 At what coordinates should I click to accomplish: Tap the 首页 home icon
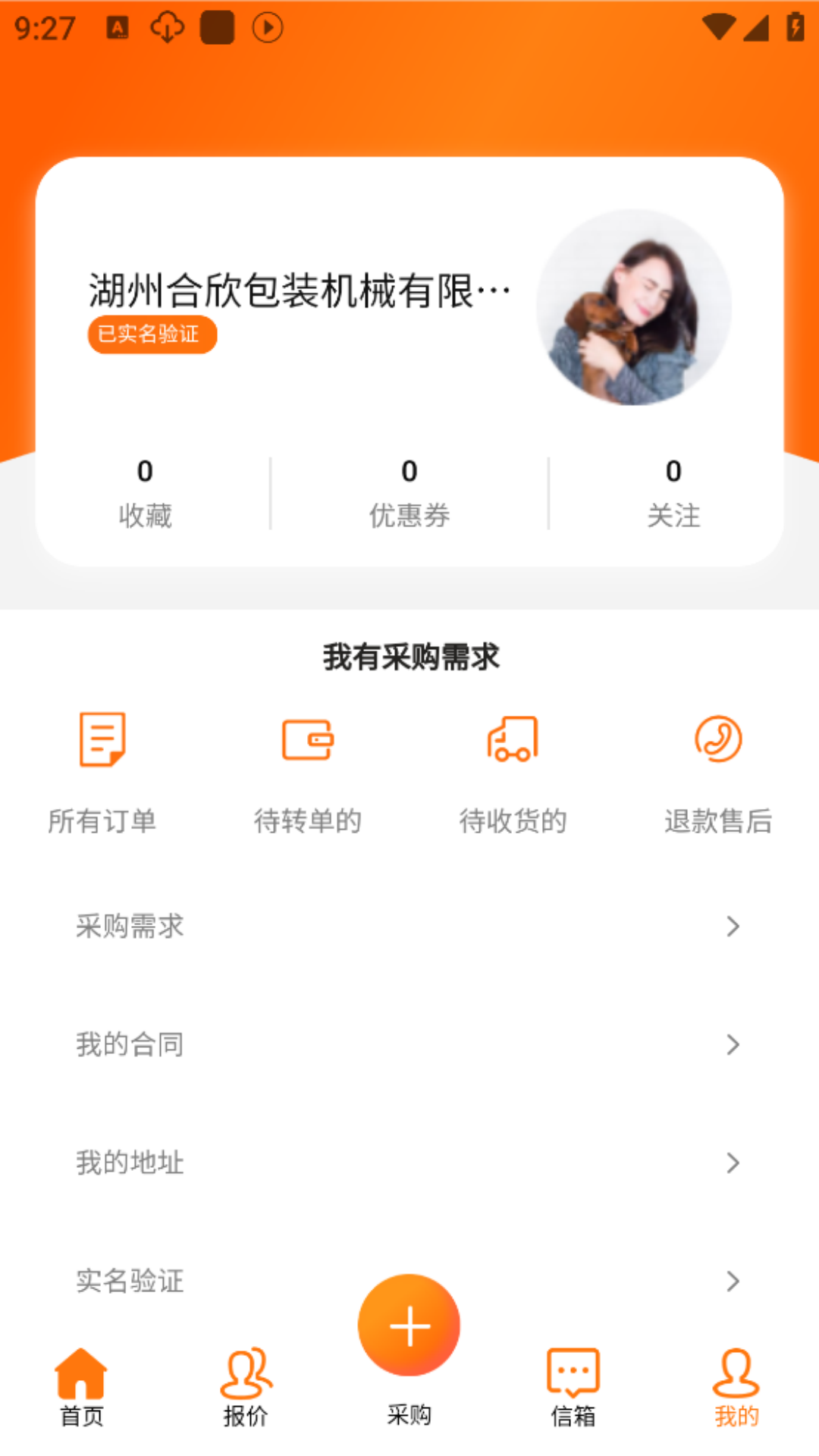81,1373
